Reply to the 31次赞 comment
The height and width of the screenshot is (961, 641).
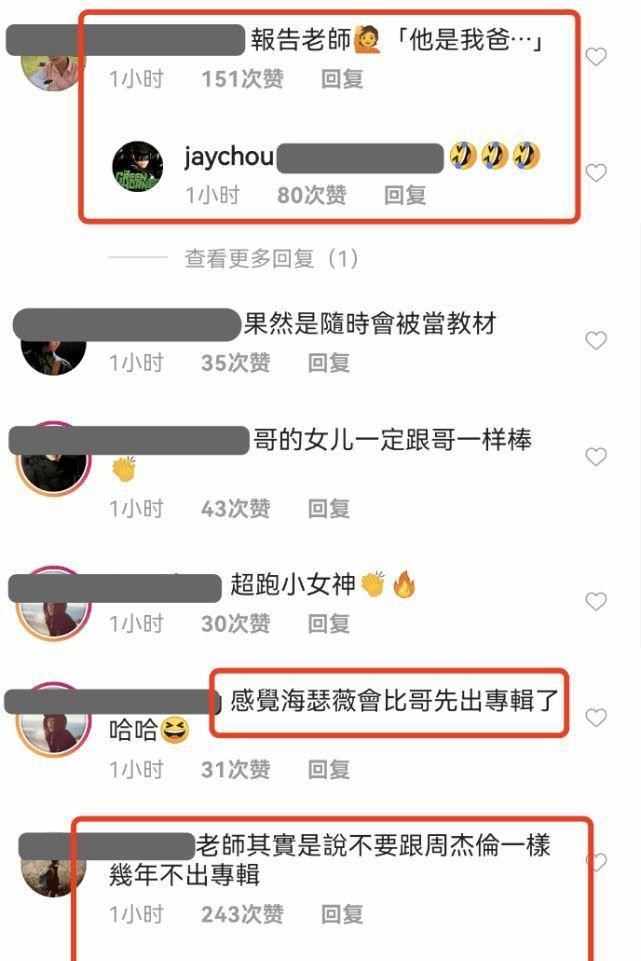click(x=328, y=769)
